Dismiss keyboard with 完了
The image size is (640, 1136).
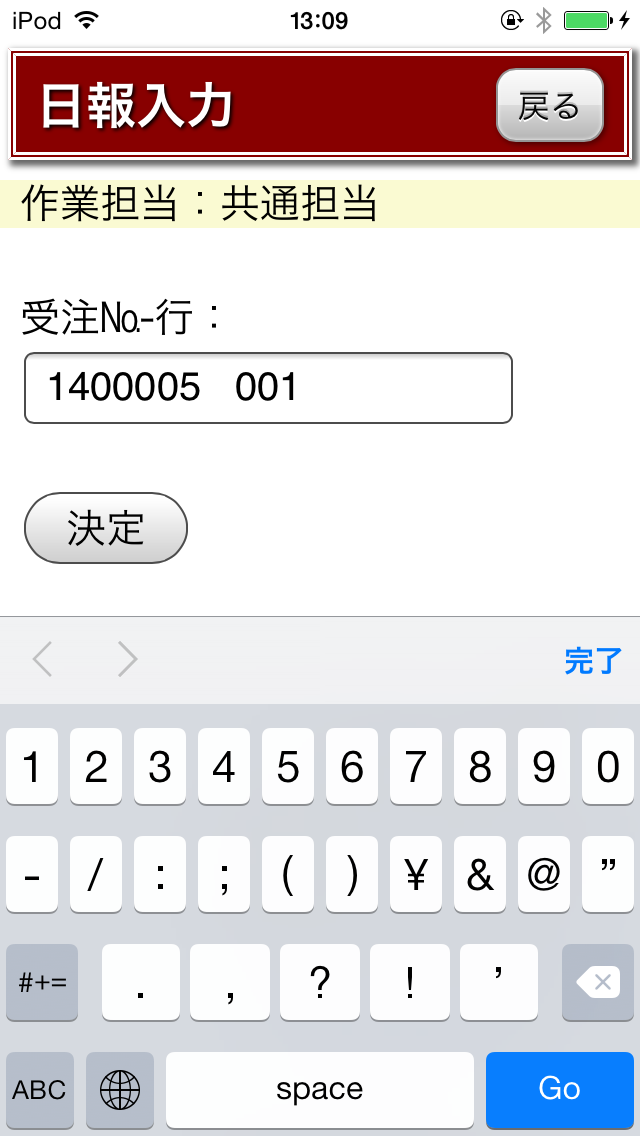point(593,661)
